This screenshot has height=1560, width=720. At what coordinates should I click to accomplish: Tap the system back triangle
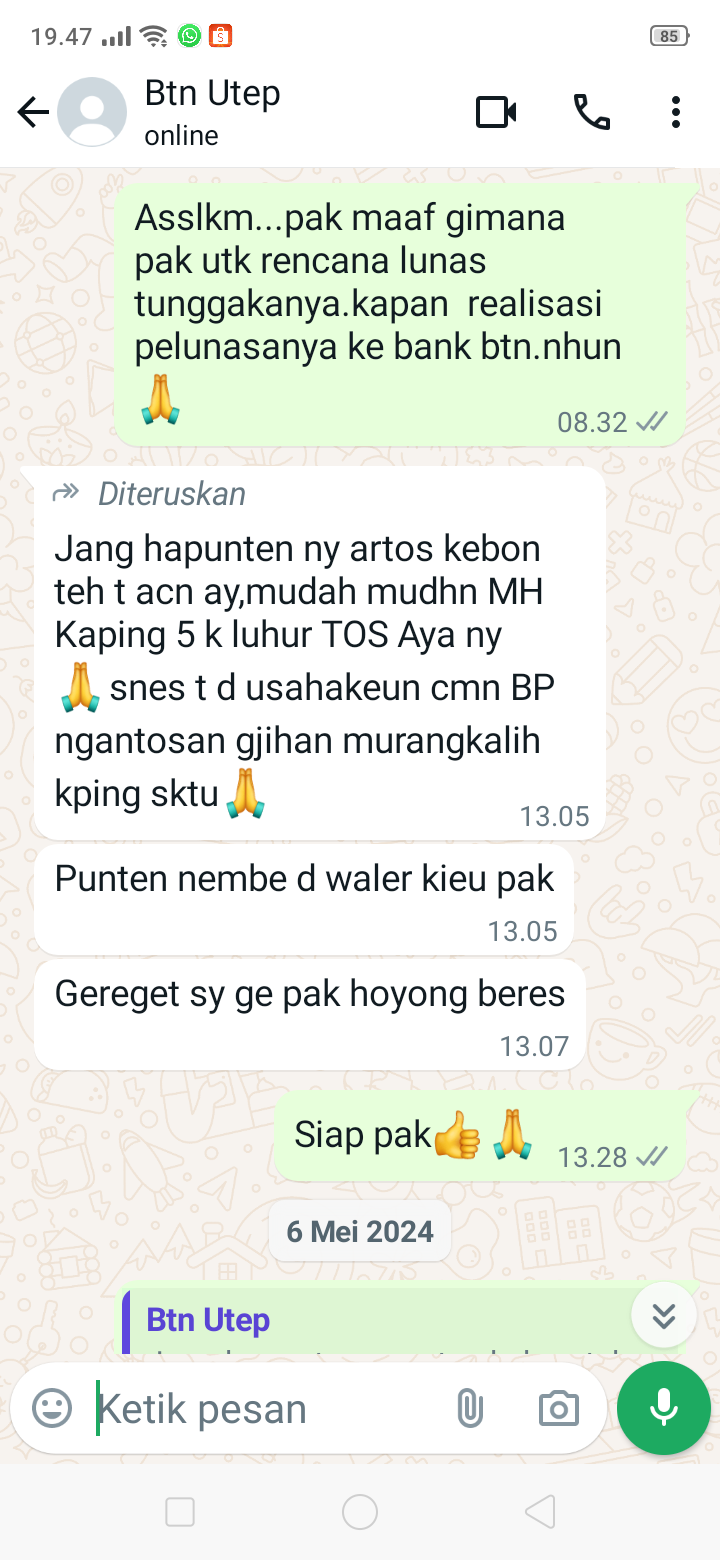[x=540, y=1512]
